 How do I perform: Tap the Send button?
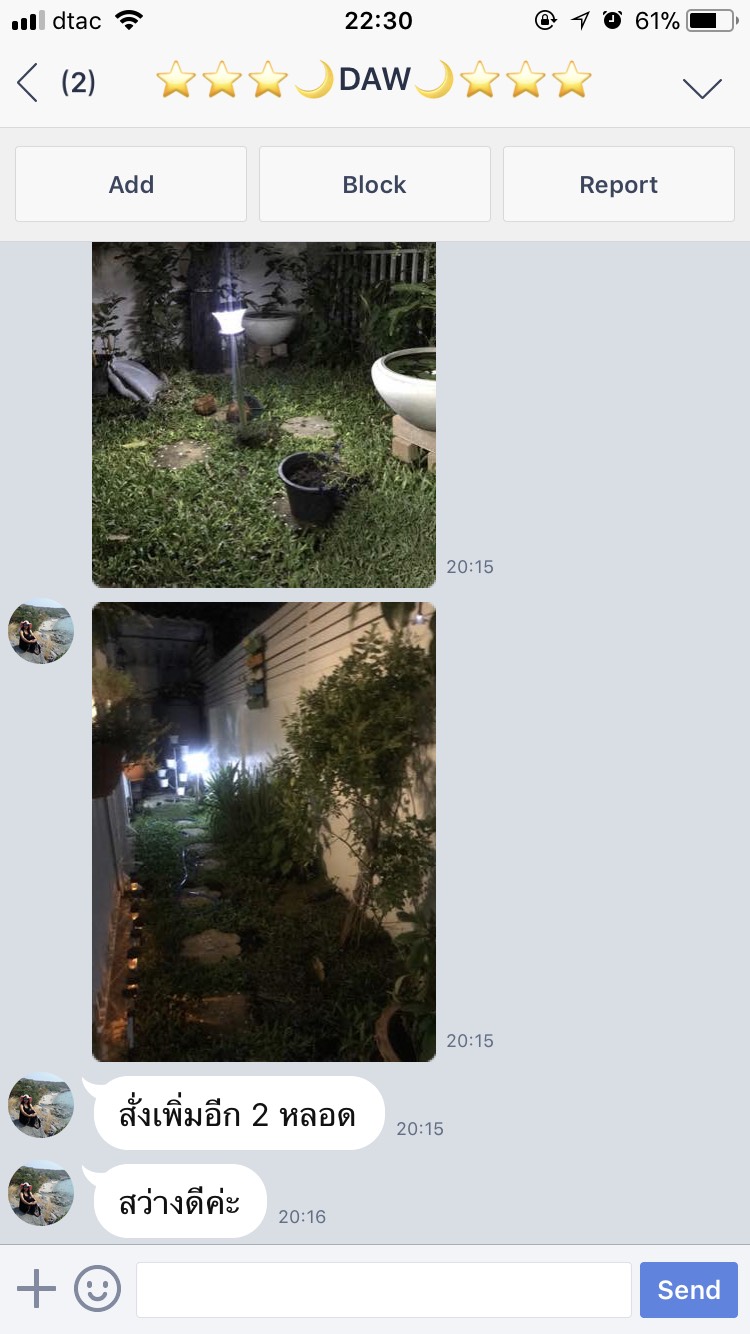point(688,1289)
